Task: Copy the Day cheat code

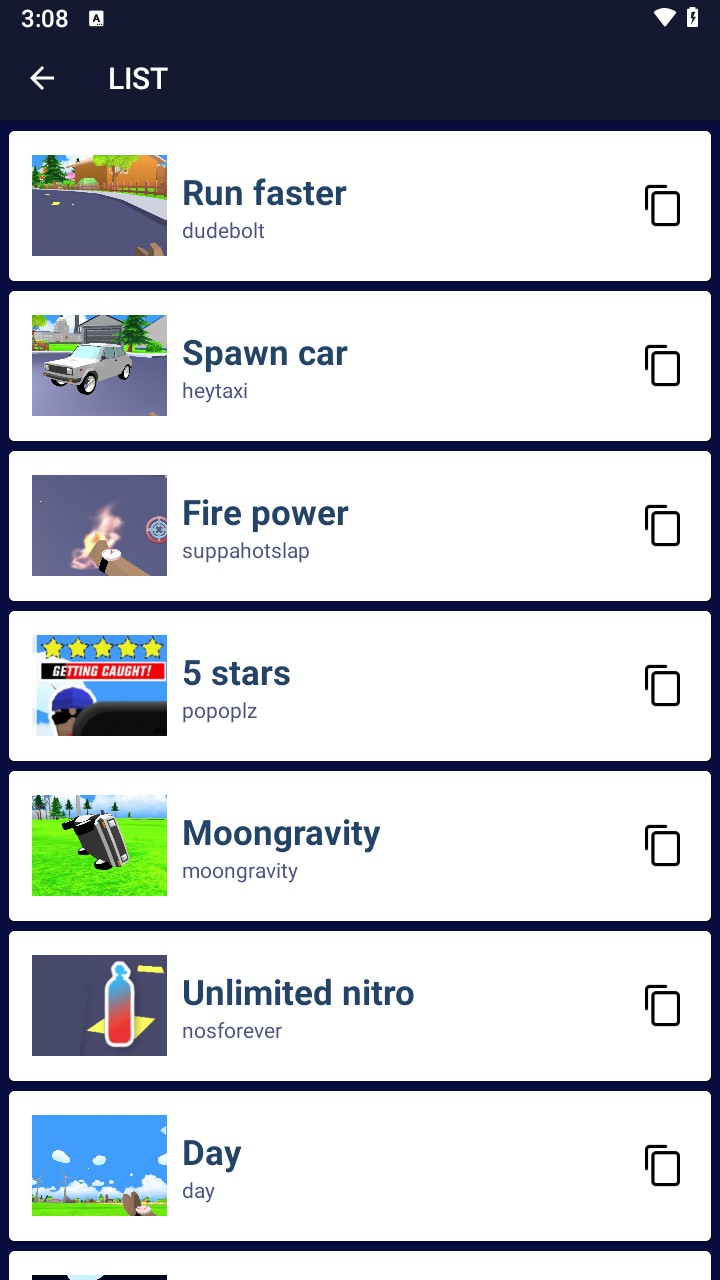Action: tap(662, 1166)
